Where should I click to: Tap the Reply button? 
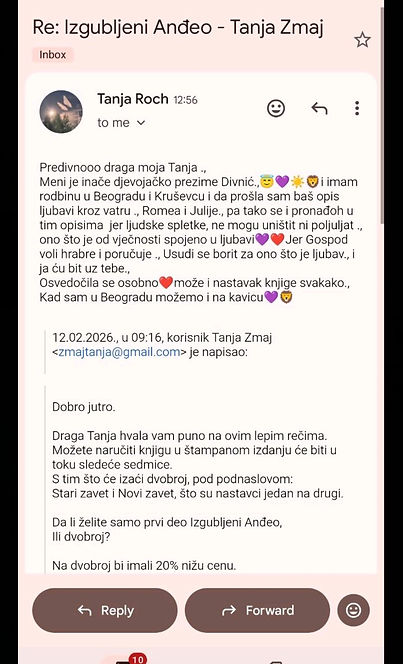pos(105,610)
